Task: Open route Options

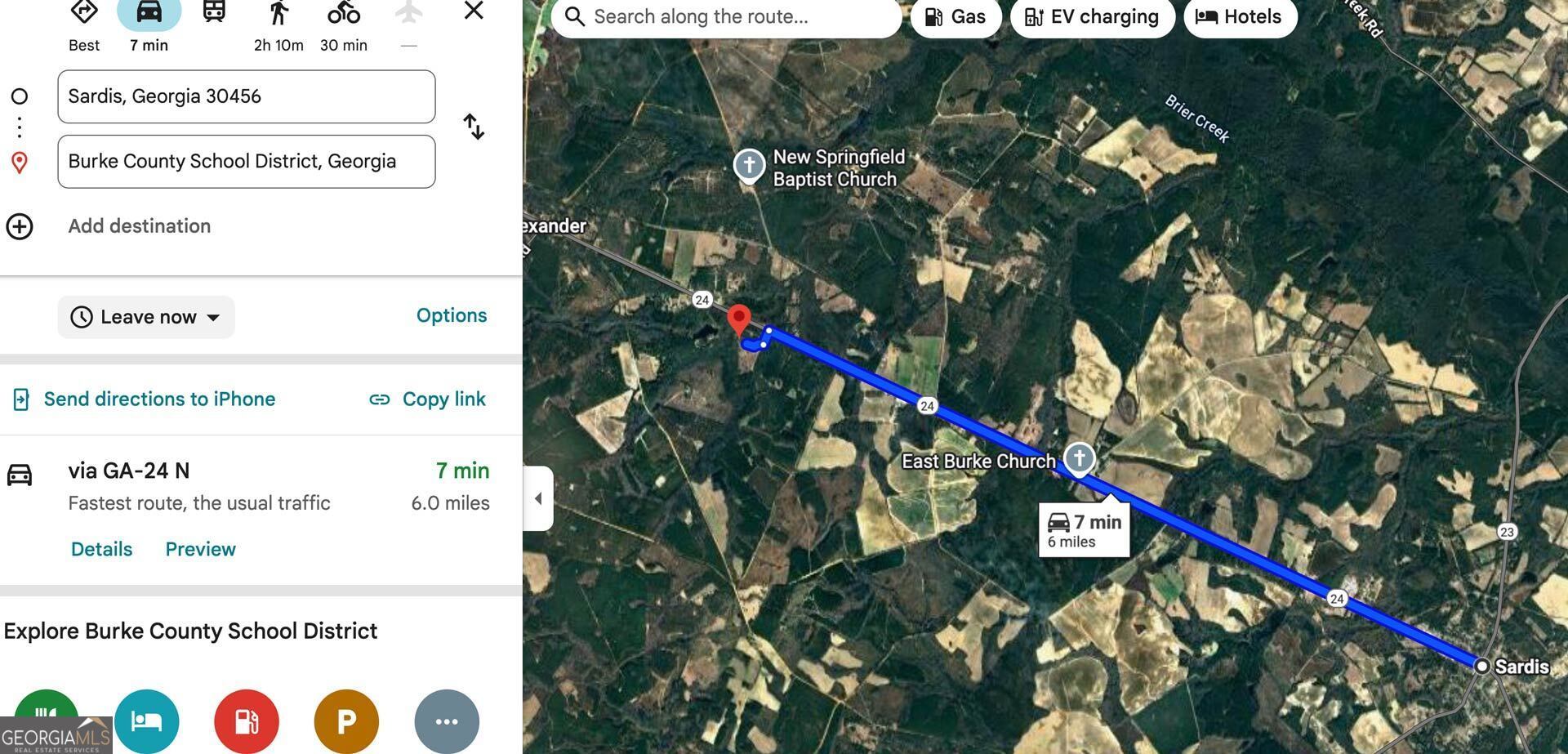Action: [451, 315]
